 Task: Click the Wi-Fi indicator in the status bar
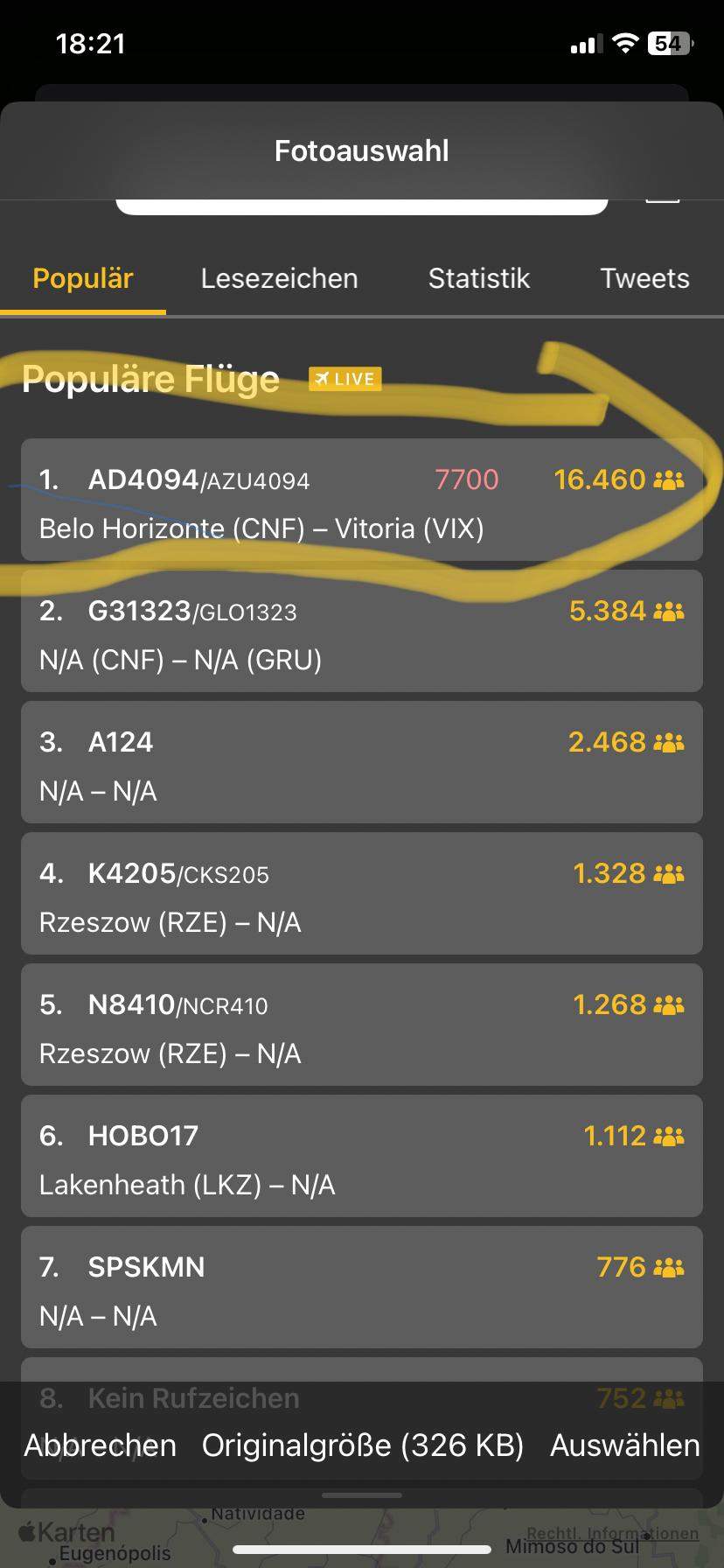(626, 43)
